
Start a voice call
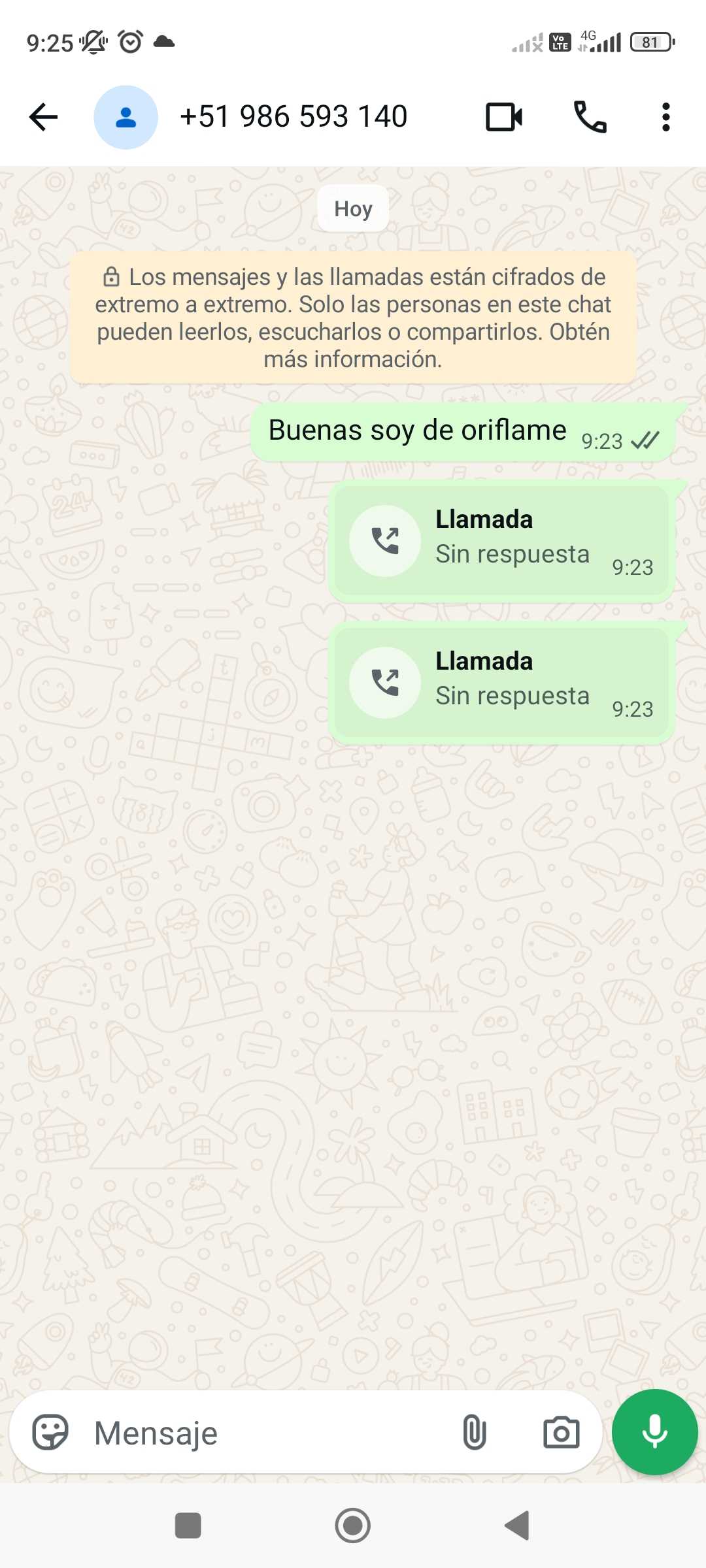(x=590, y=118)
